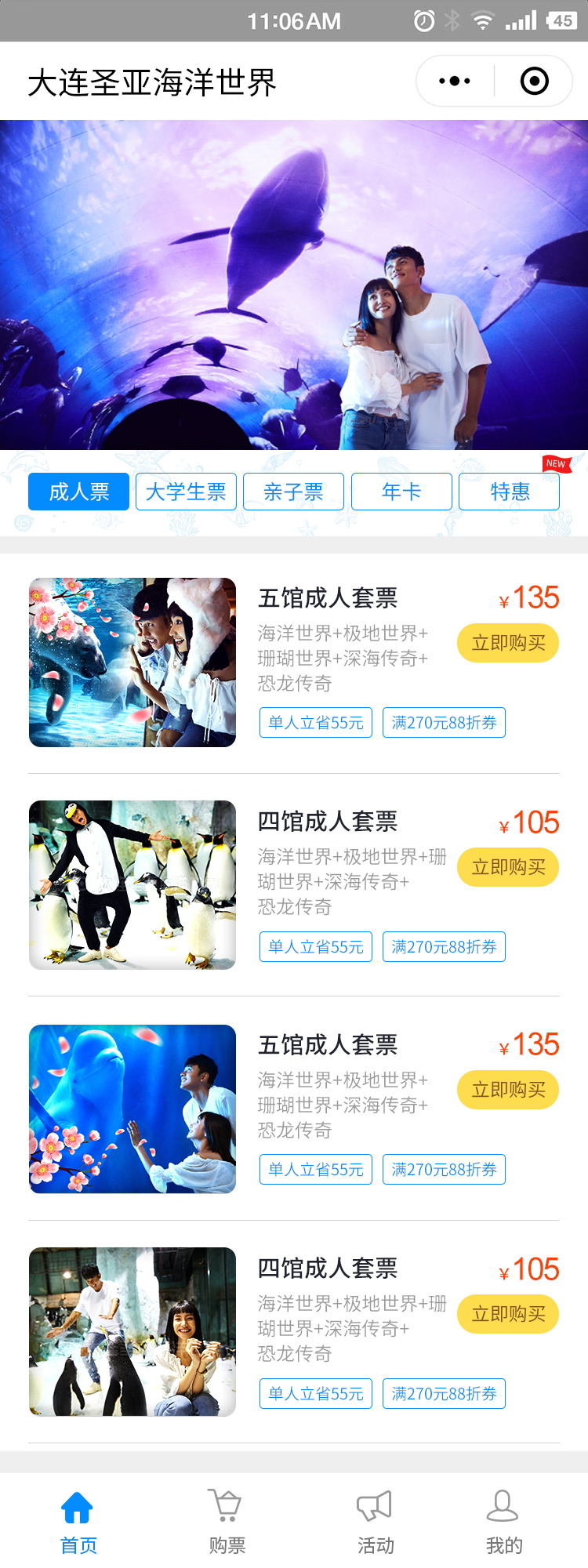Open the 我的 profile tab

[x=503, y=1523]
